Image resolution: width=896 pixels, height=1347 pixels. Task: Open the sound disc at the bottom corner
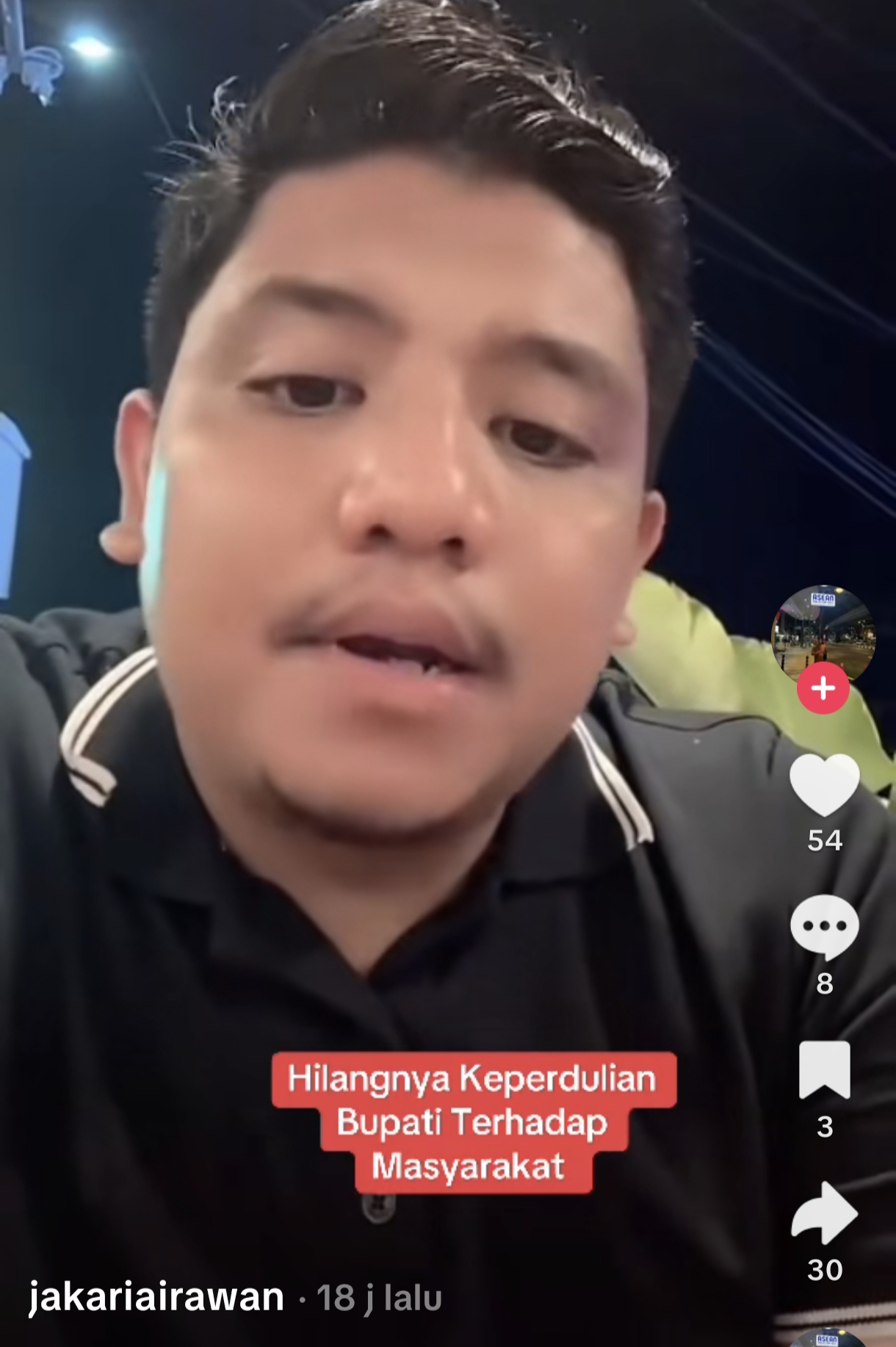tap(827, 1338)
